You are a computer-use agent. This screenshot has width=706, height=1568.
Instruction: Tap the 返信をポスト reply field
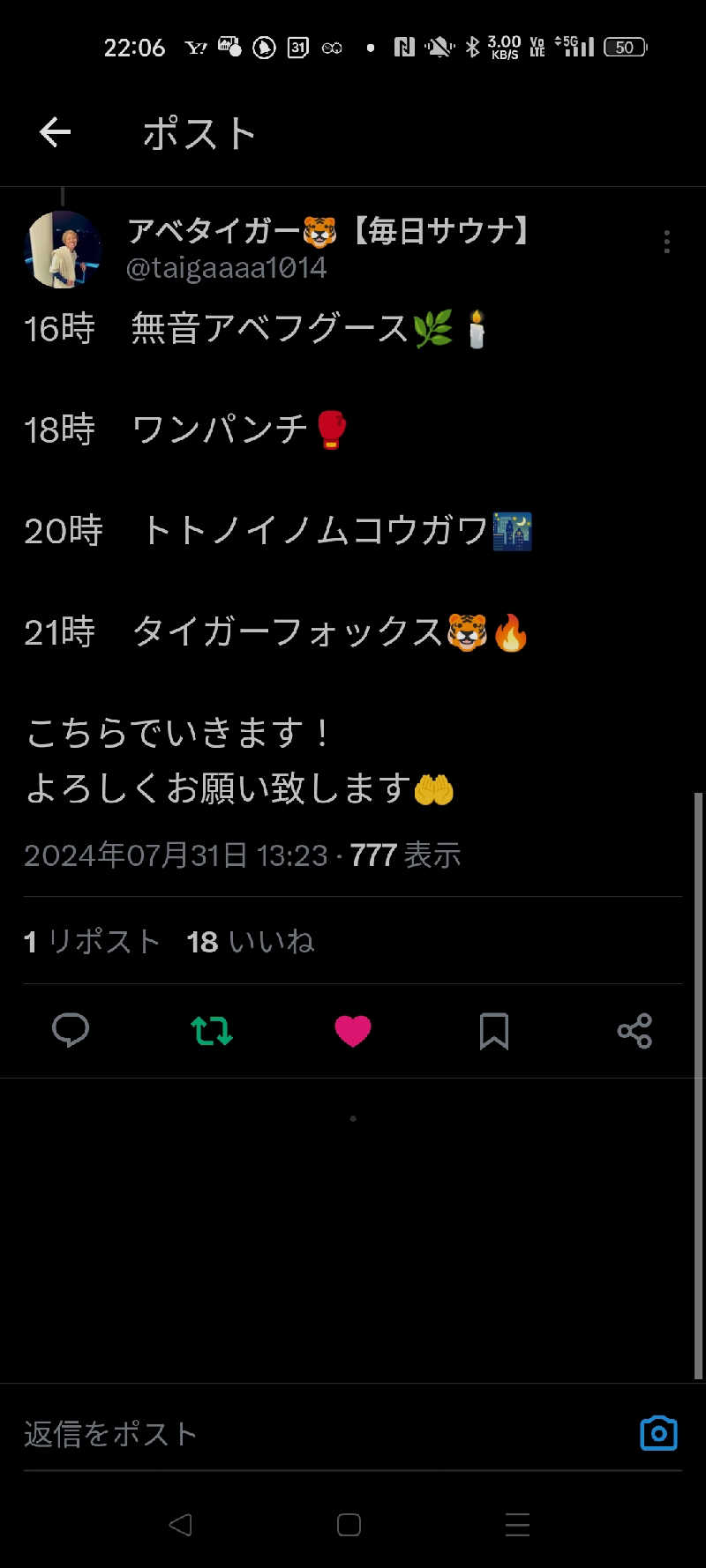tap(109, 1434)
